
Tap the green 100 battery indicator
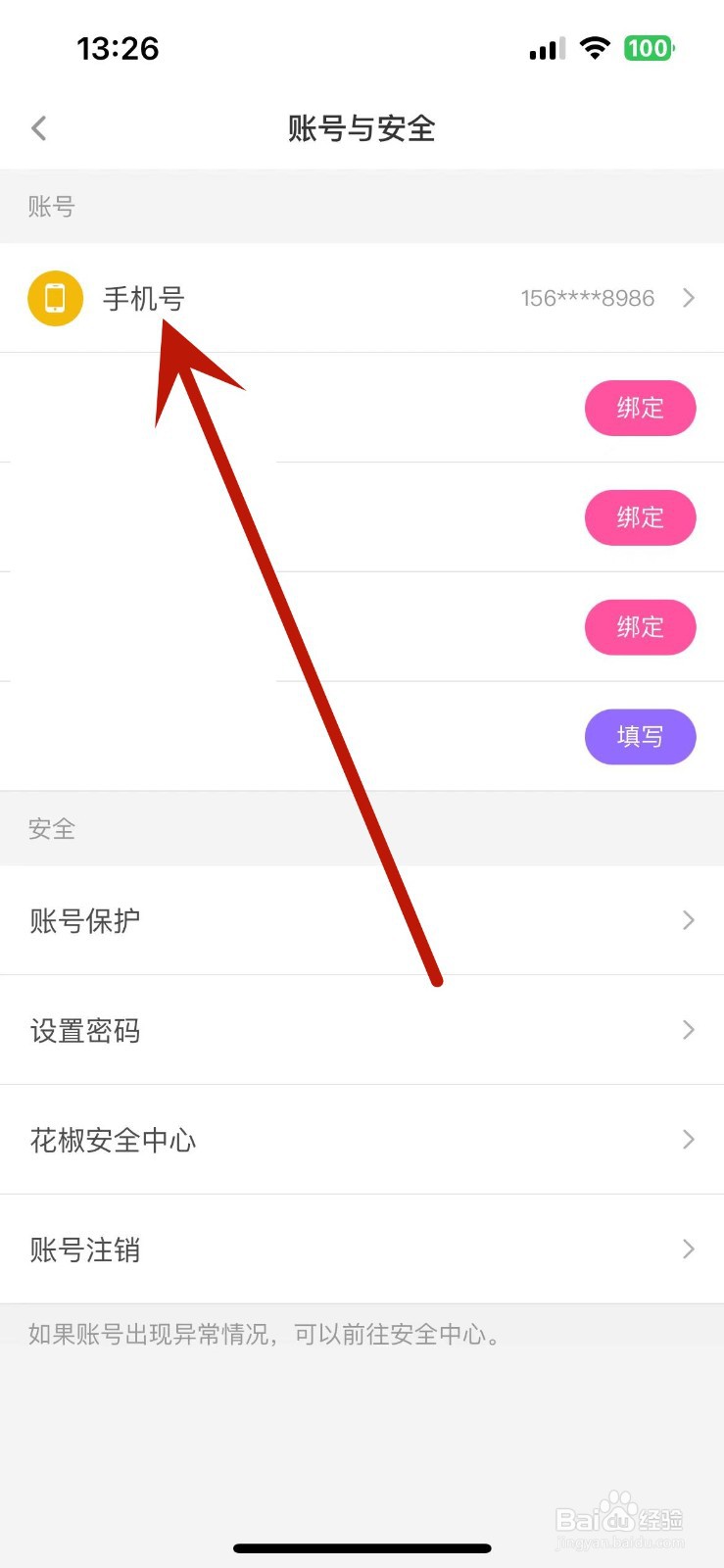pyautogui.click(x=648, y=48)
